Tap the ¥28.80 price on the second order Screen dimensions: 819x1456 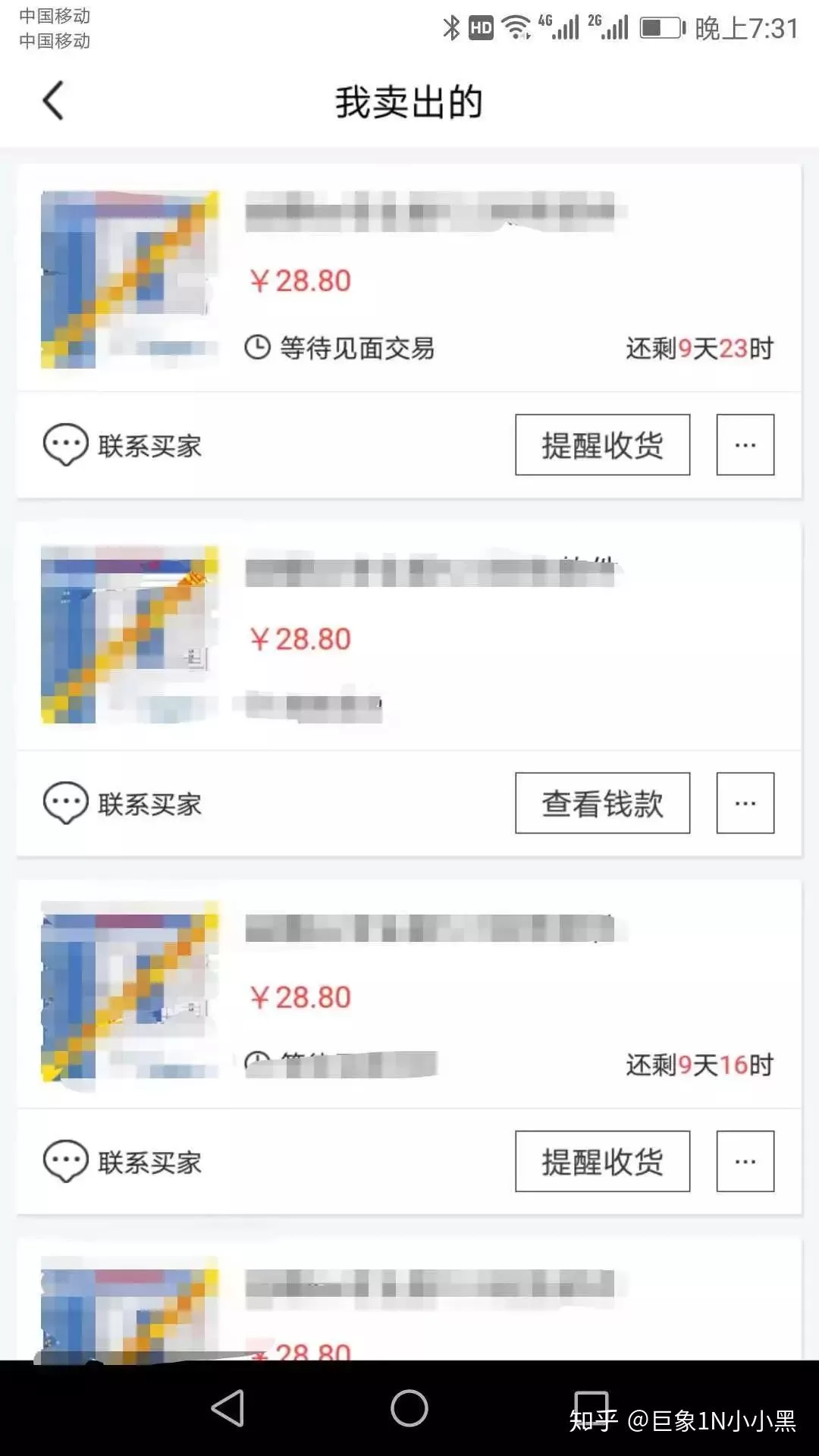point(301,639)
